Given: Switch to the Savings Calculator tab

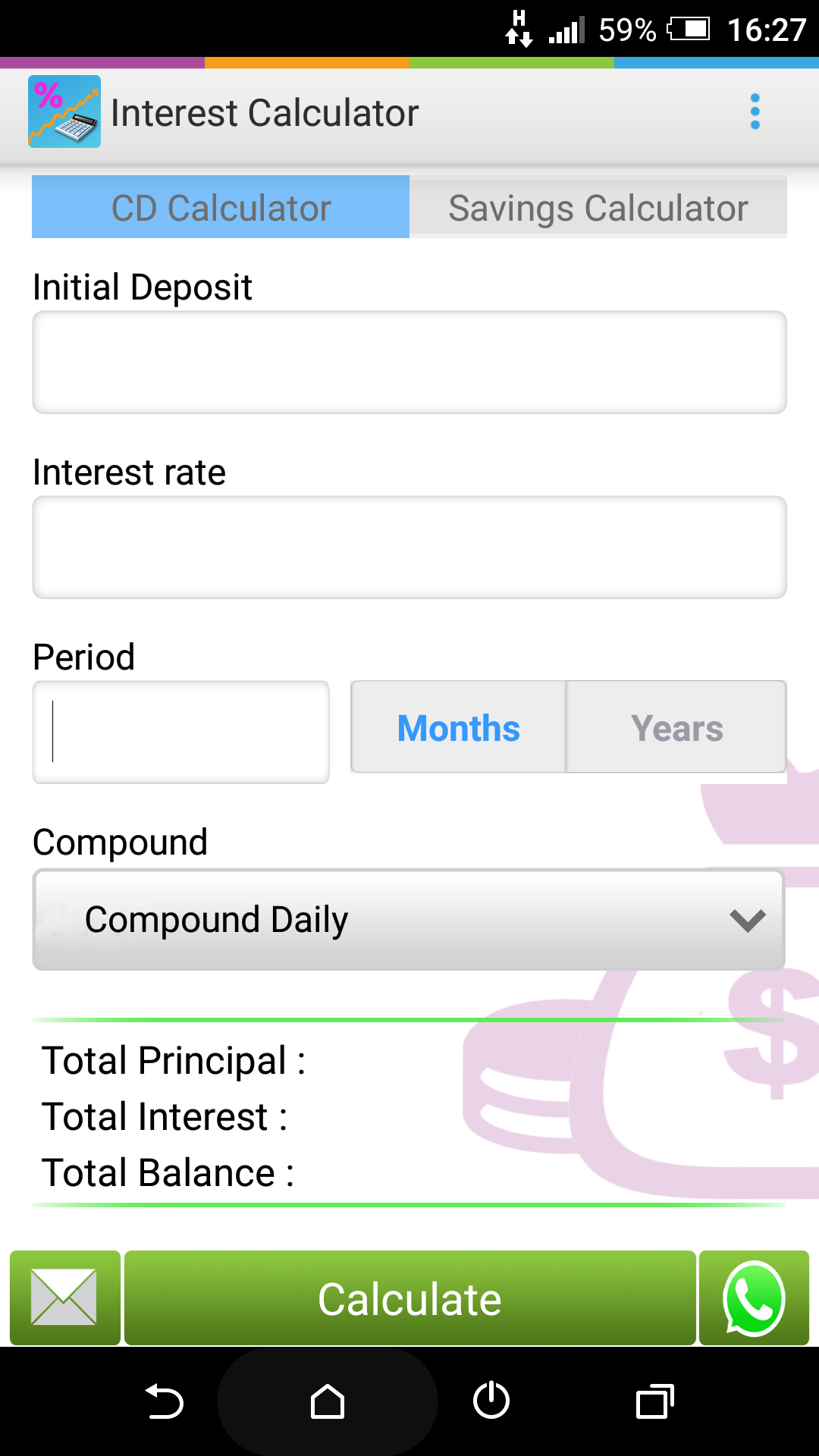Looking at the screenshot, I should 598,208.
